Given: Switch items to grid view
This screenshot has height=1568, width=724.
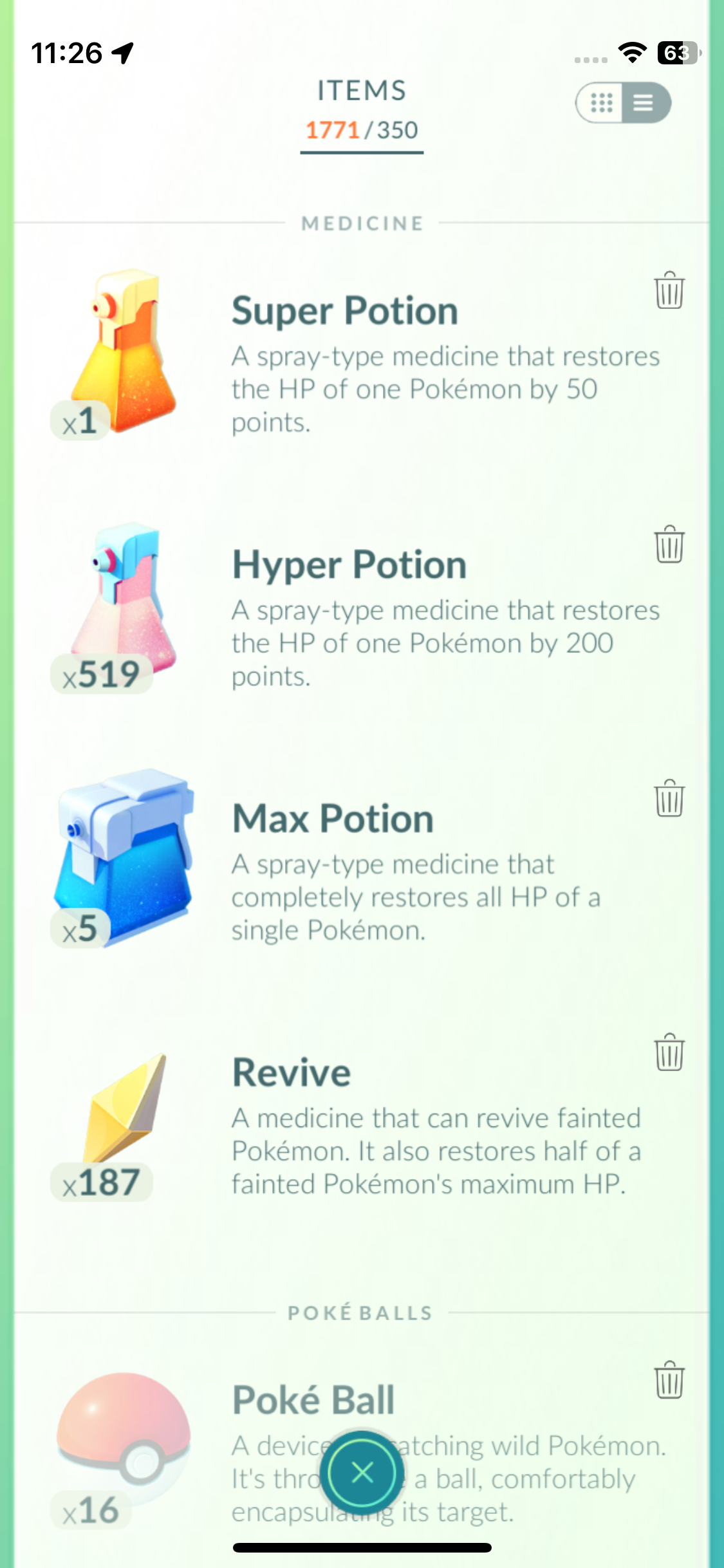Looking at the screenshot, I should coord(601,103).
